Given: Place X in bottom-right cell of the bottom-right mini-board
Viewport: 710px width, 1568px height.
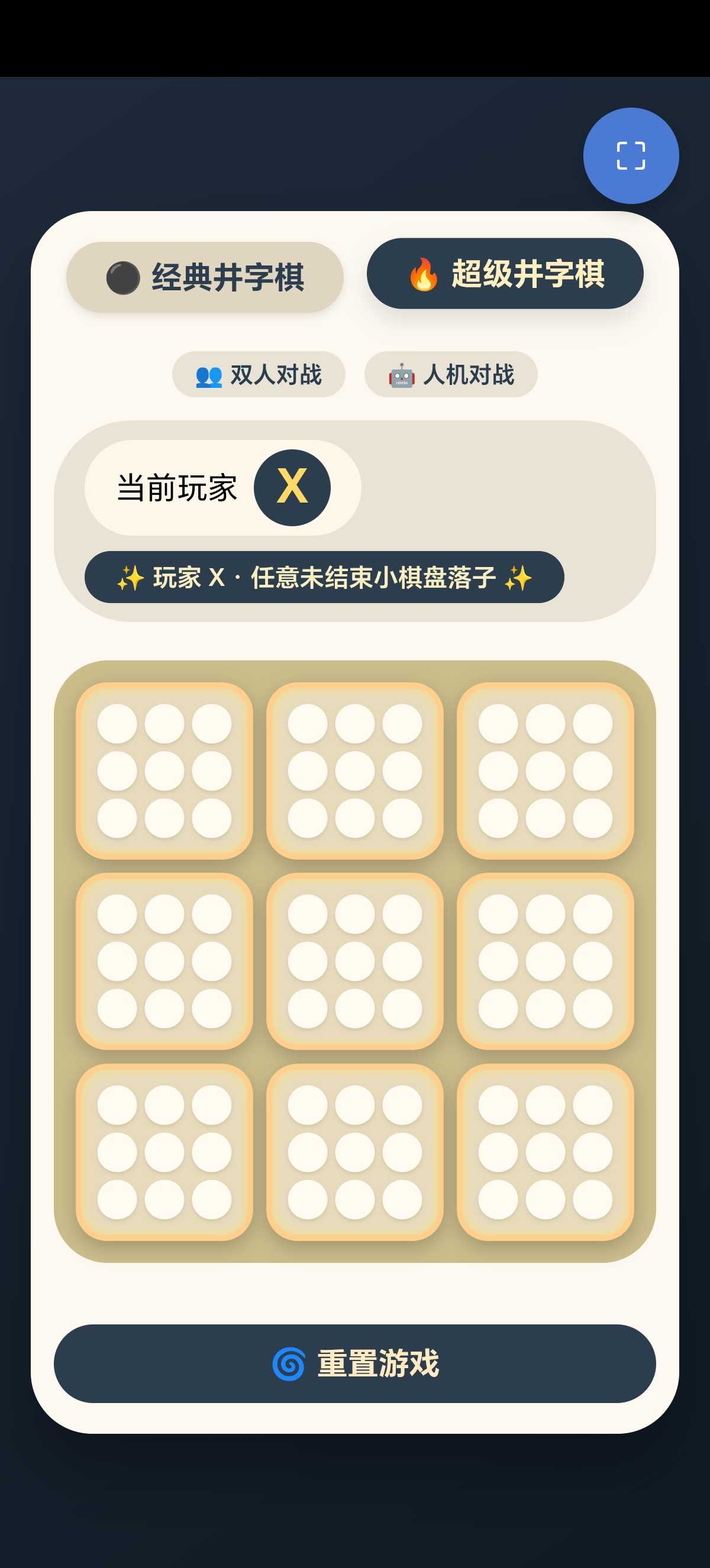Looking at the screenshot, I should click(x=592, y=1199).
